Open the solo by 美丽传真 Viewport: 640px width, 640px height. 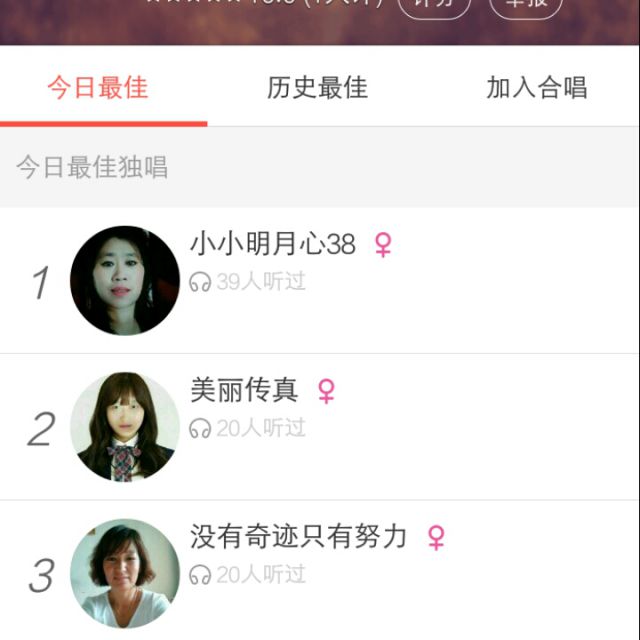(x=320, y=427)
